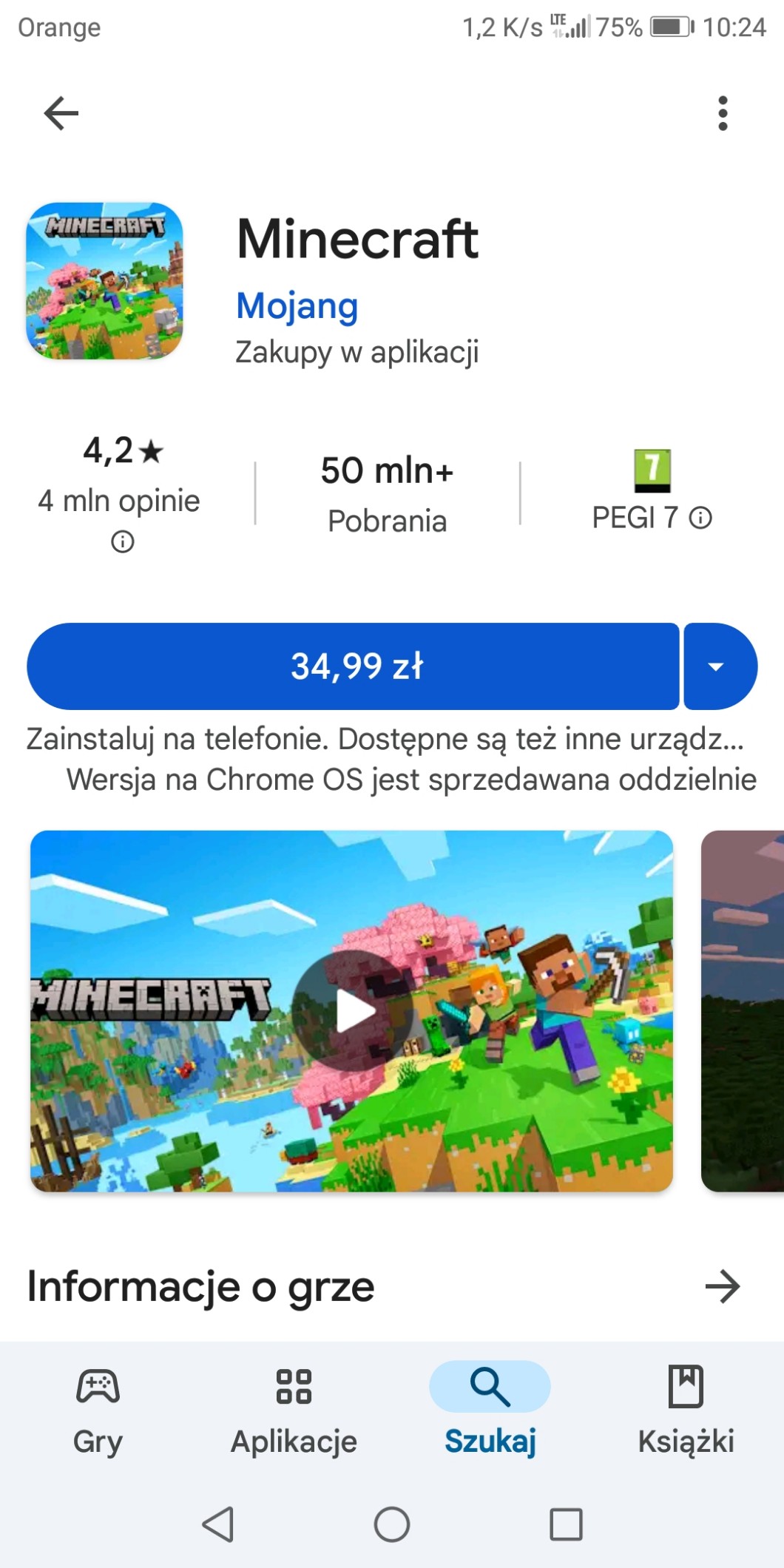Select the Szukaj tab
The width and height of the screenshot is (784, 1568).
tap(490, 1410)
